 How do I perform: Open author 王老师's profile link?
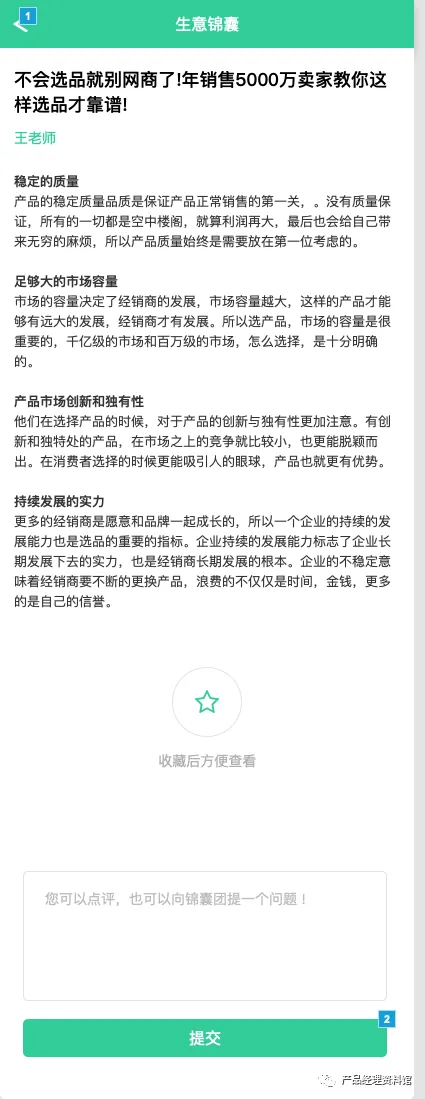click(35, 137)
